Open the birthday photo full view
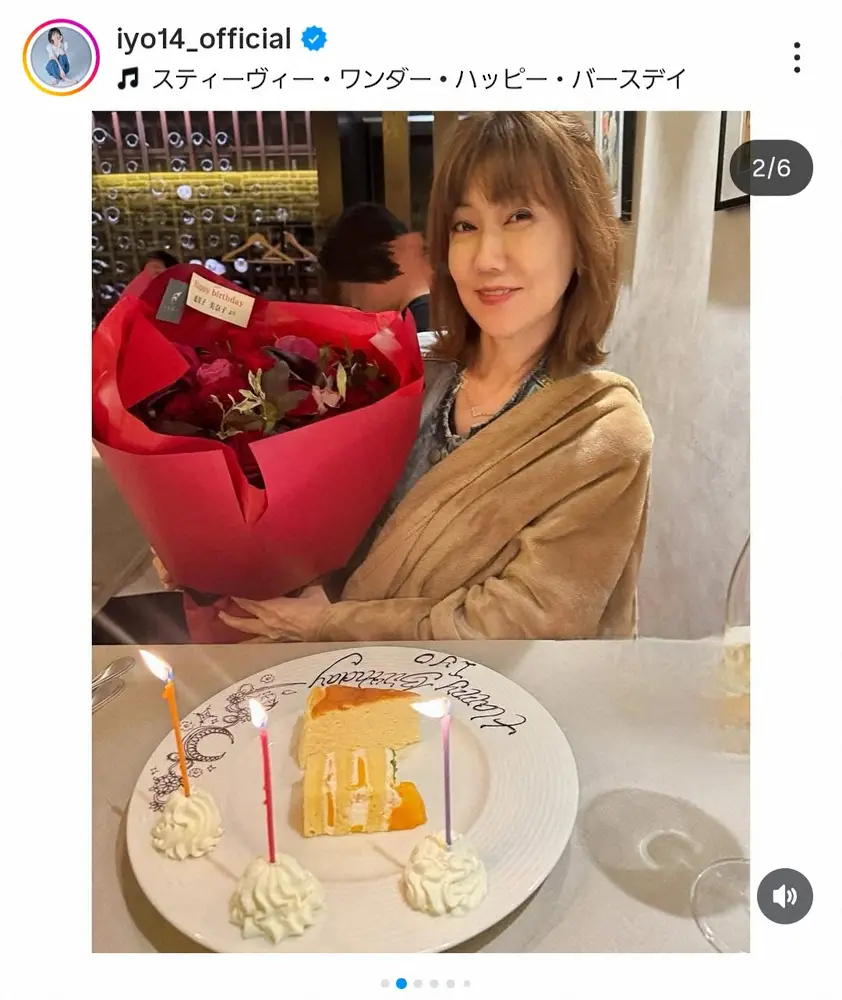Viewport: 842px width, 1000px height. (x=420, y=530)
